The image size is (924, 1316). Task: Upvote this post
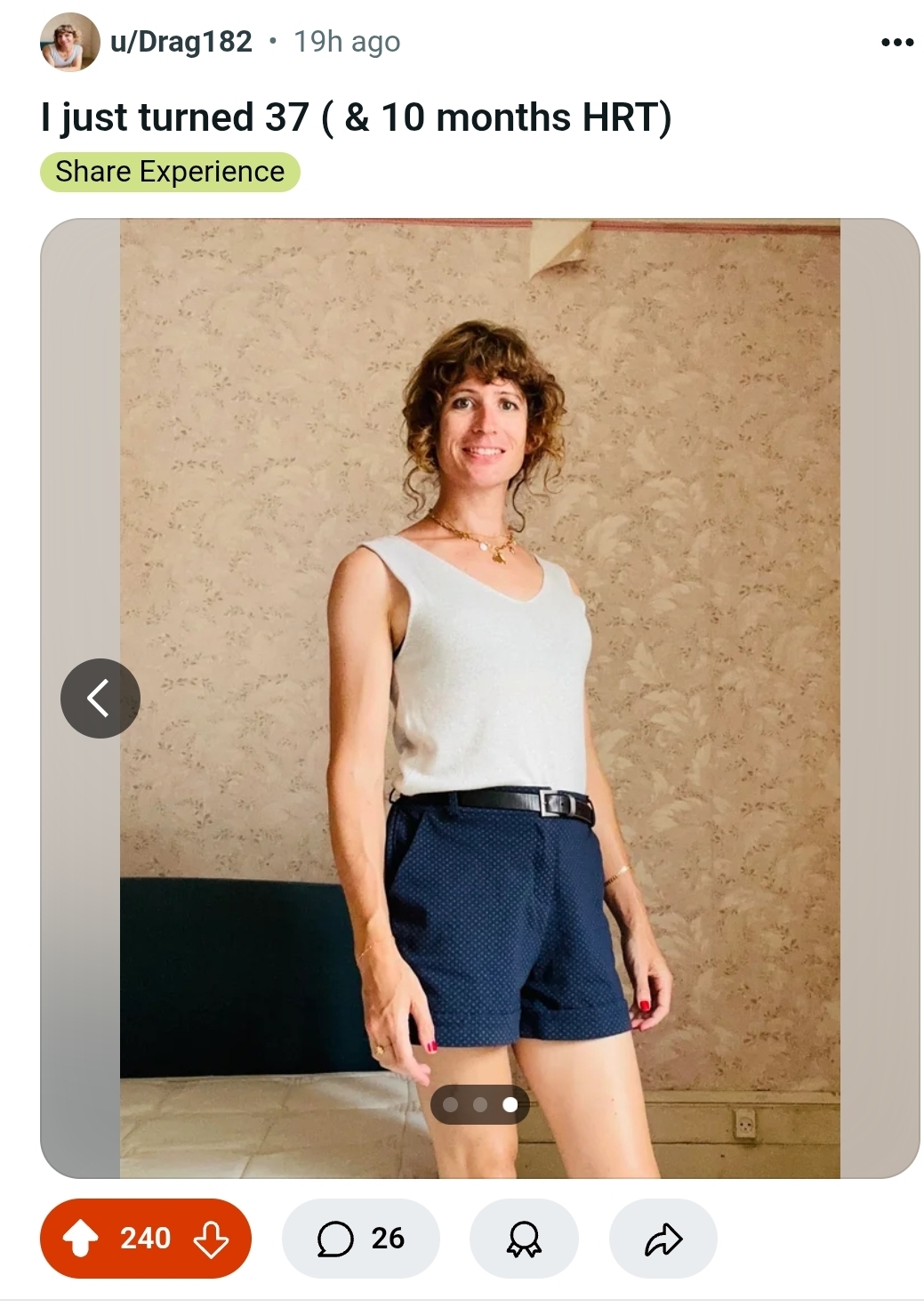81,1238
